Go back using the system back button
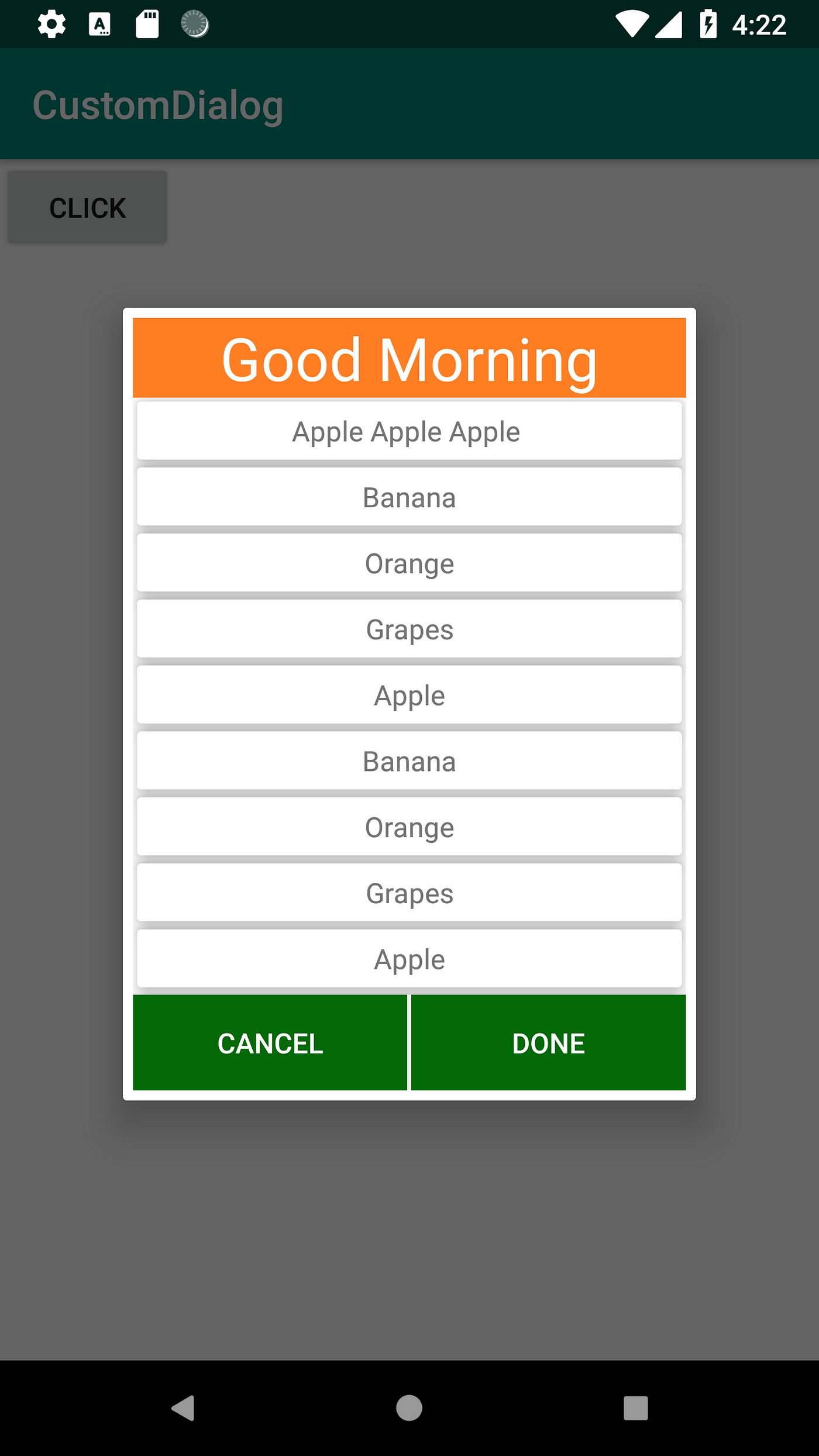Screen dimensions: 819x1456 (183, 1408)
